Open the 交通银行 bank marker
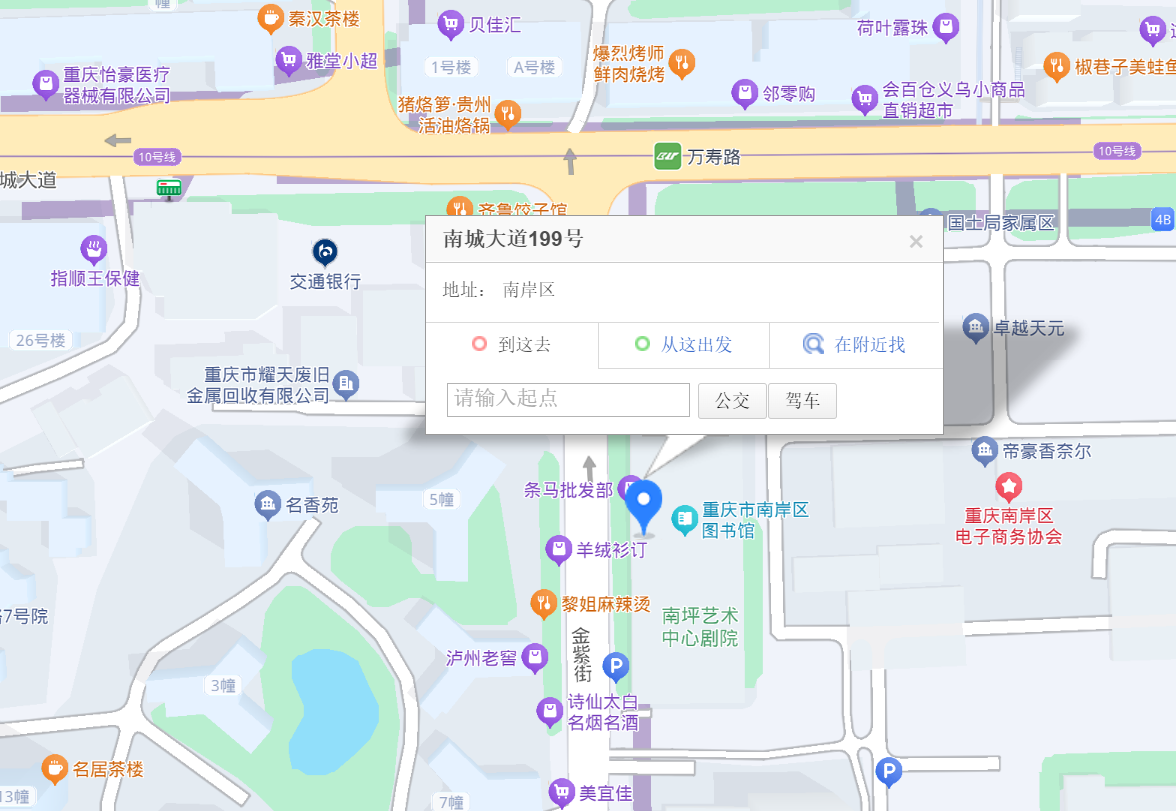The height and width of the screenshot is (811, 1176). pos(325,253)
